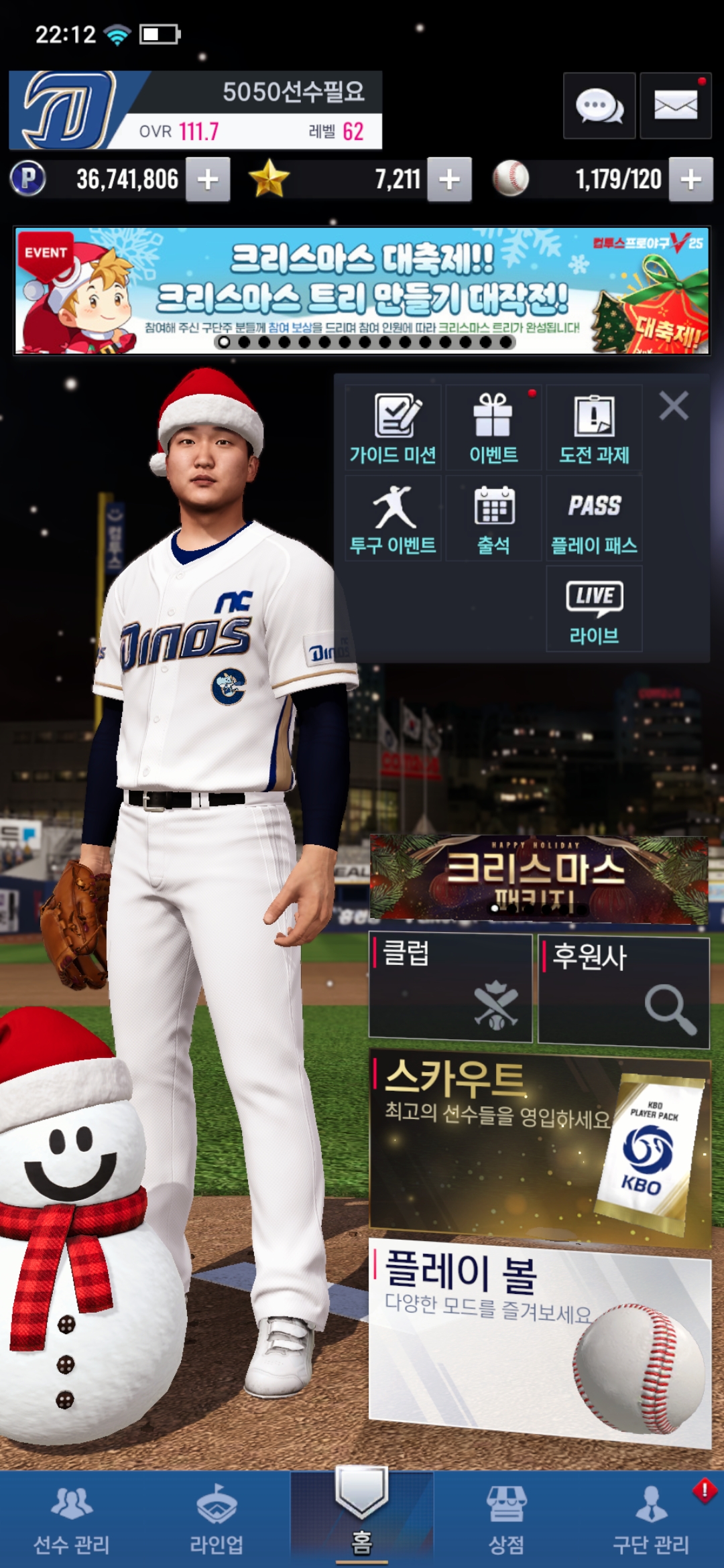The height and width of the screenshot is (1568, 724).
Task: Open the 라이브 menu
Action: (x=594, y=609)
